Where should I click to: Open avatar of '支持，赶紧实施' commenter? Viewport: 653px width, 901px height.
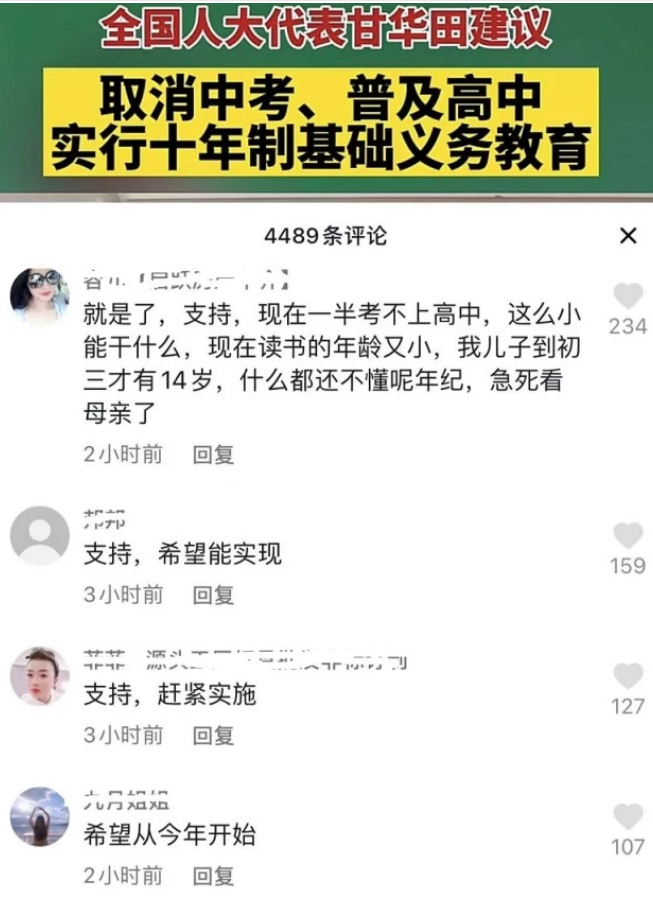click(39, 677)
